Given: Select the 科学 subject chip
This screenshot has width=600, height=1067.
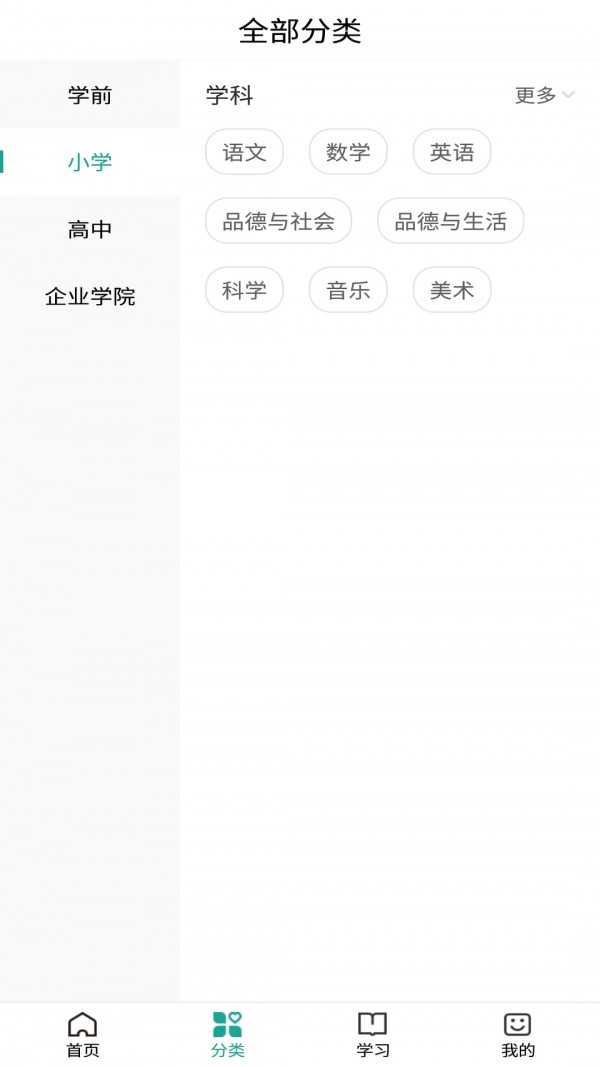Looking at the screenshot, I should coord(244,290).
